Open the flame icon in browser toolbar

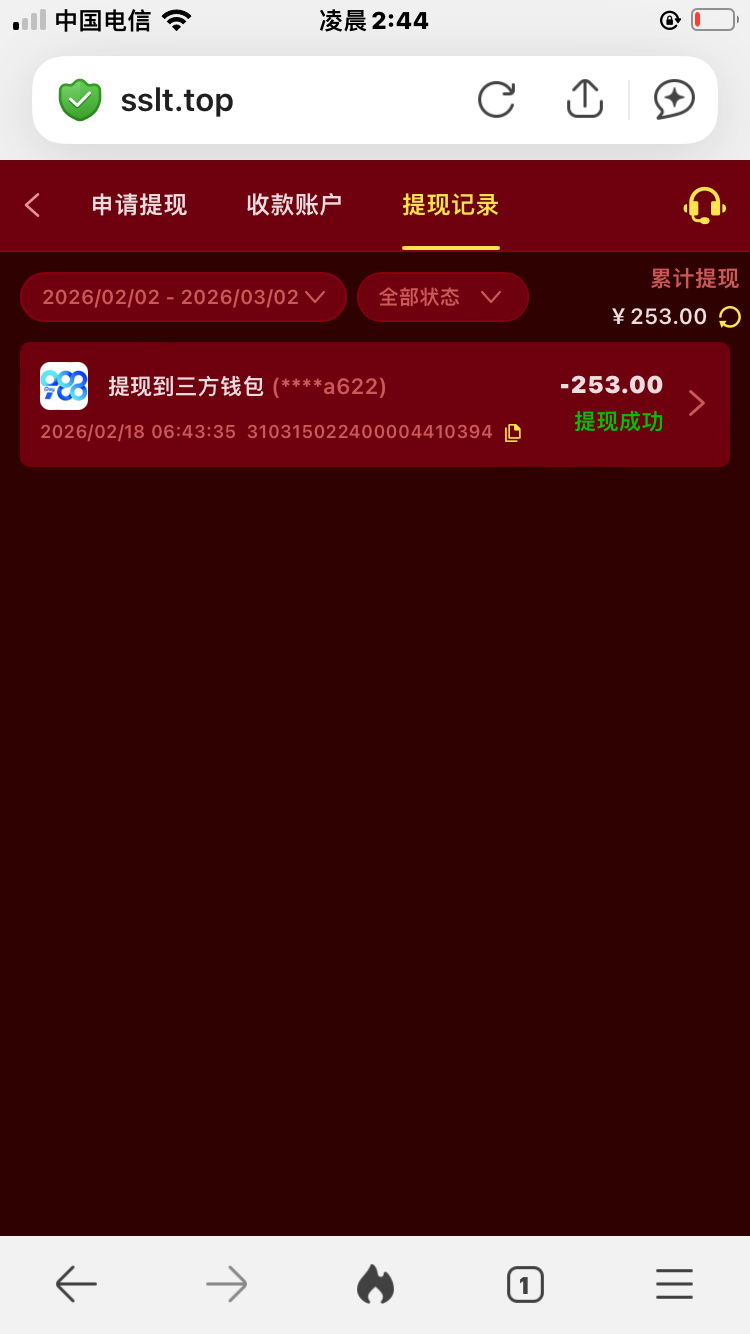375,1284
